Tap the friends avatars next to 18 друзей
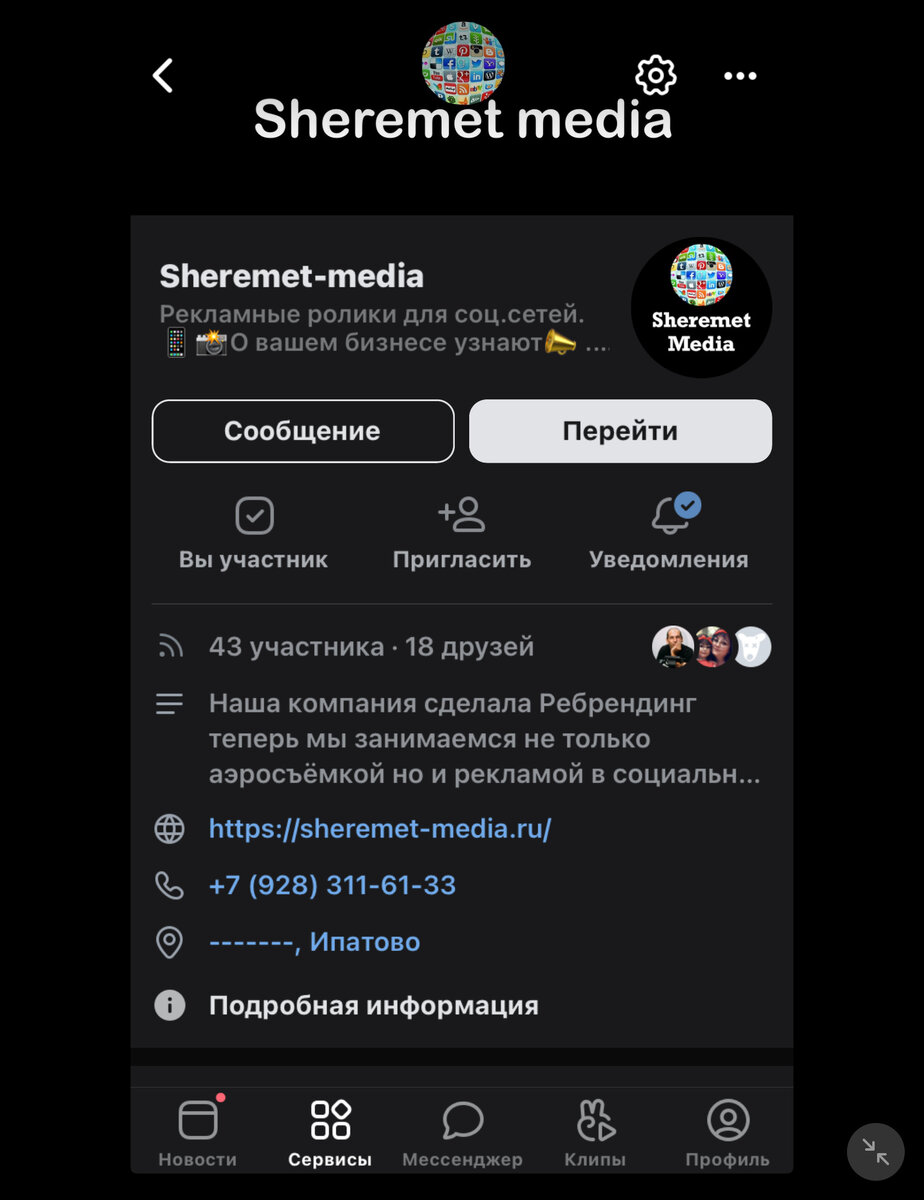Viewport: 924px width, 1200px height. coord(712,646)
